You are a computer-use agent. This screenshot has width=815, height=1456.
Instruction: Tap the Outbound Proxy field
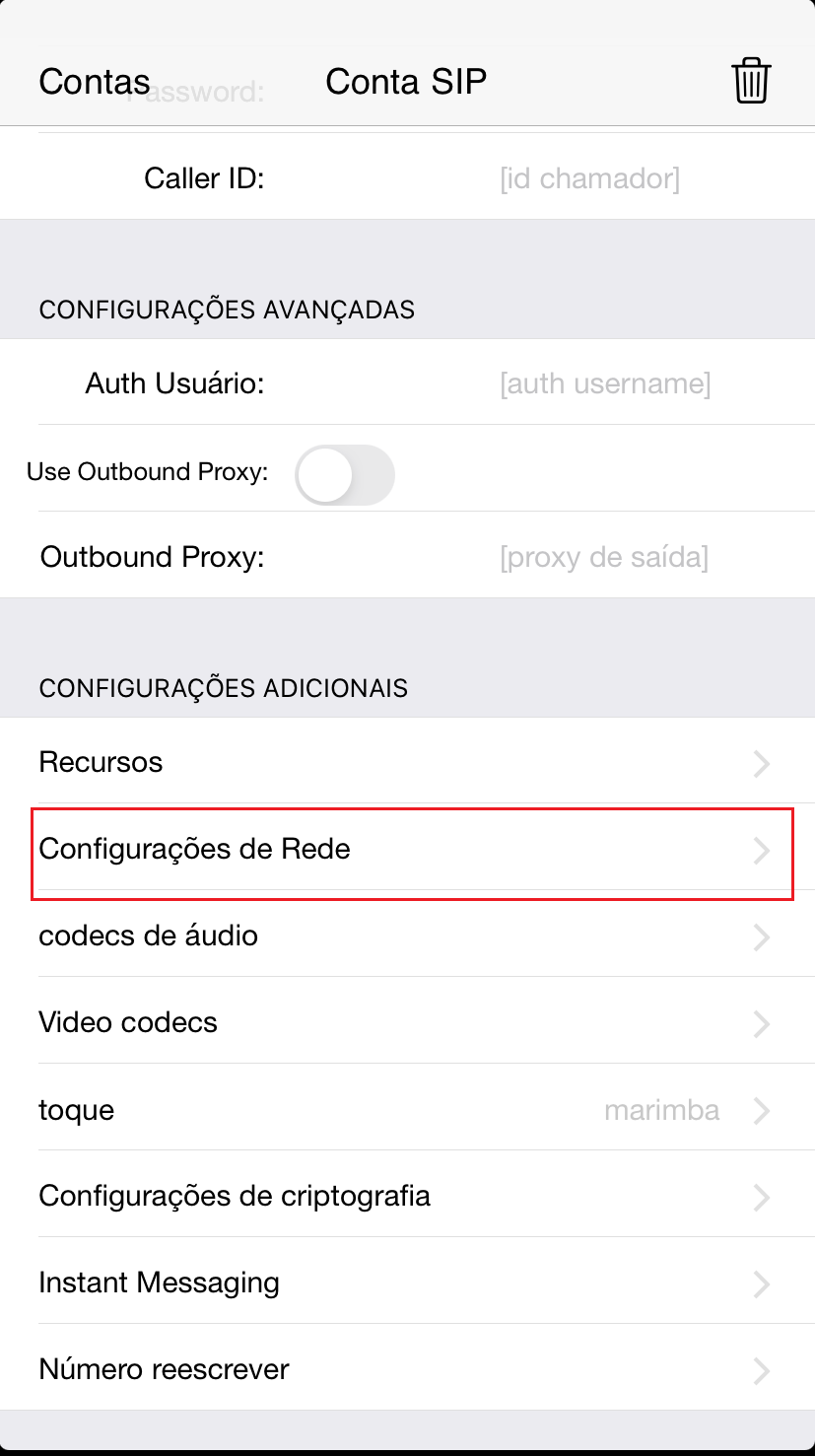coord(603,557)
